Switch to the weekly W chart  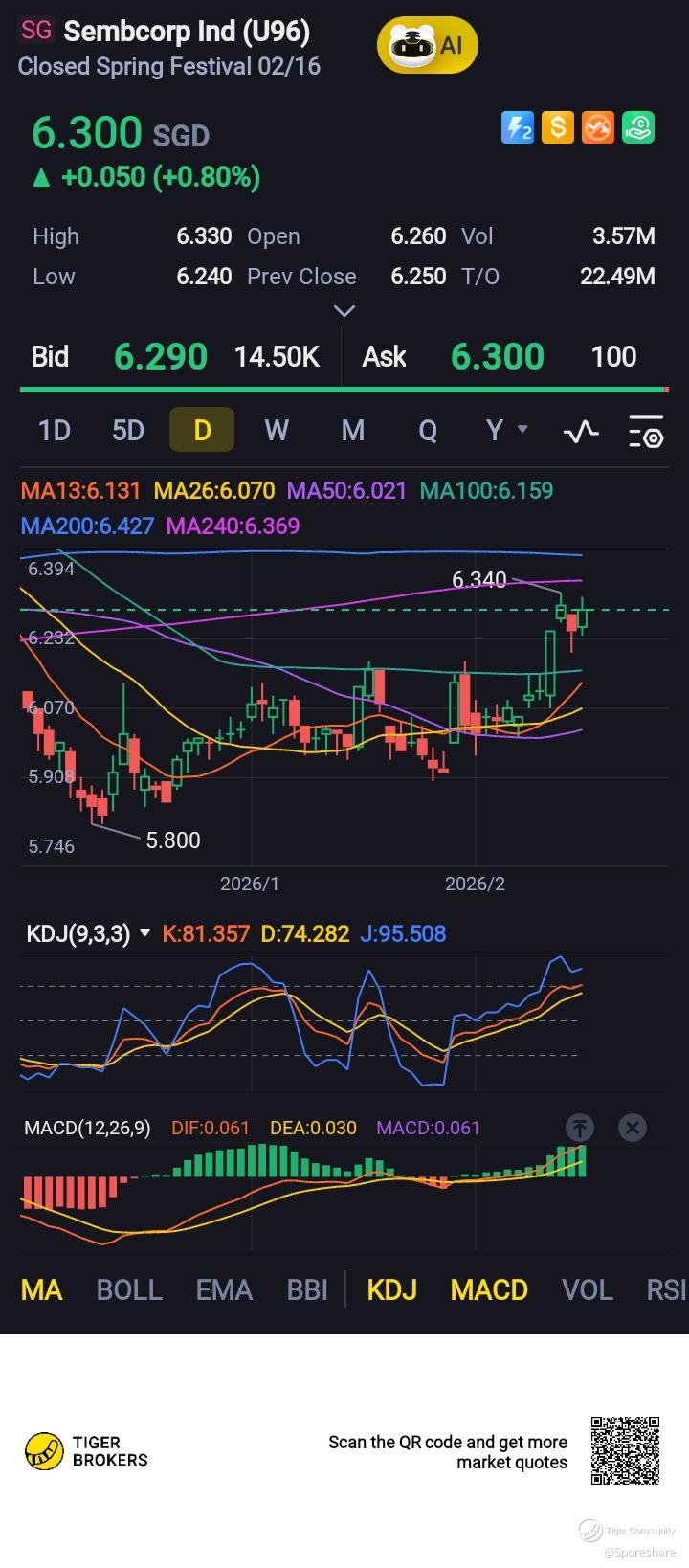277,430
